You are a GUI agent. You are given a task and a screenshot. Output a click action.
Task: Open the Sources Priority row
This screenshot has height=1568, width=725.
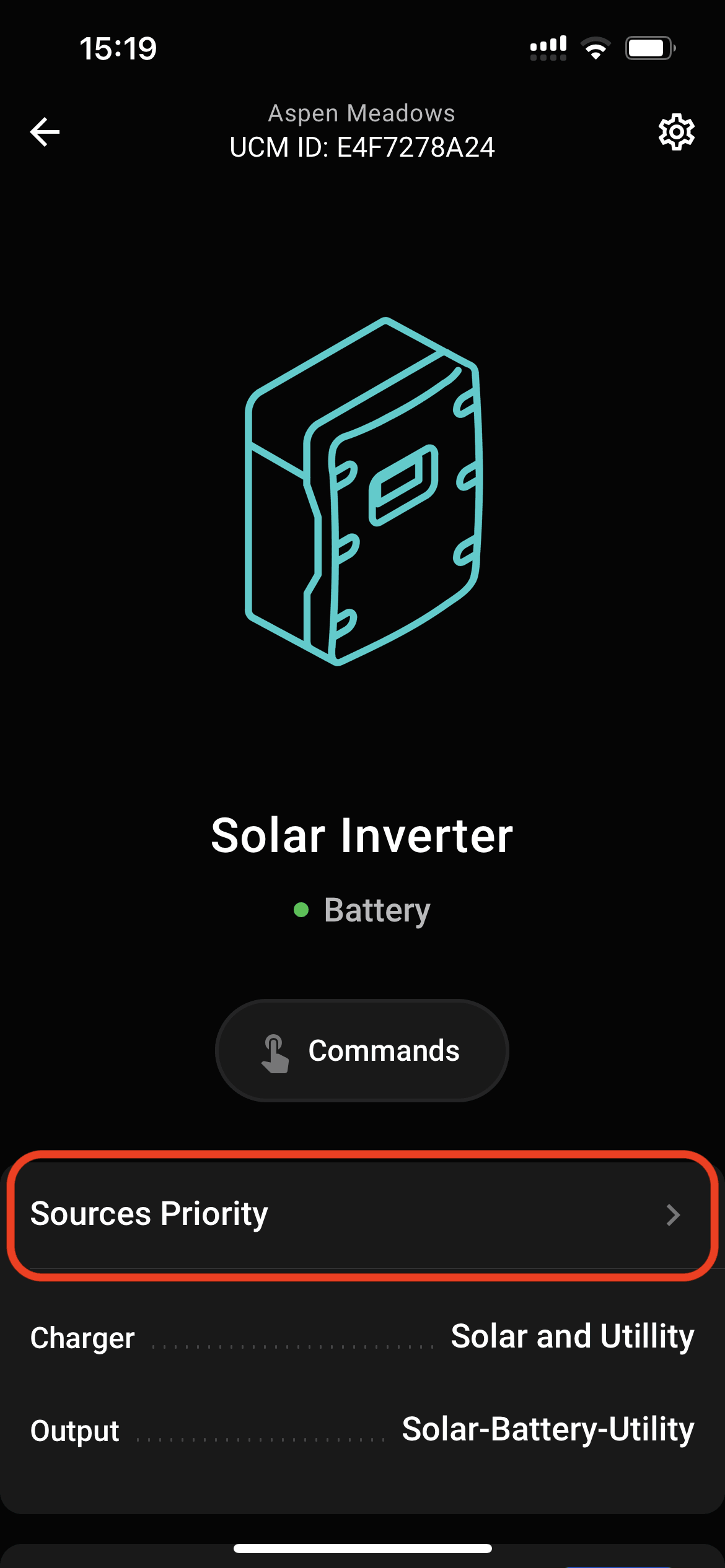pos(362,1214)
